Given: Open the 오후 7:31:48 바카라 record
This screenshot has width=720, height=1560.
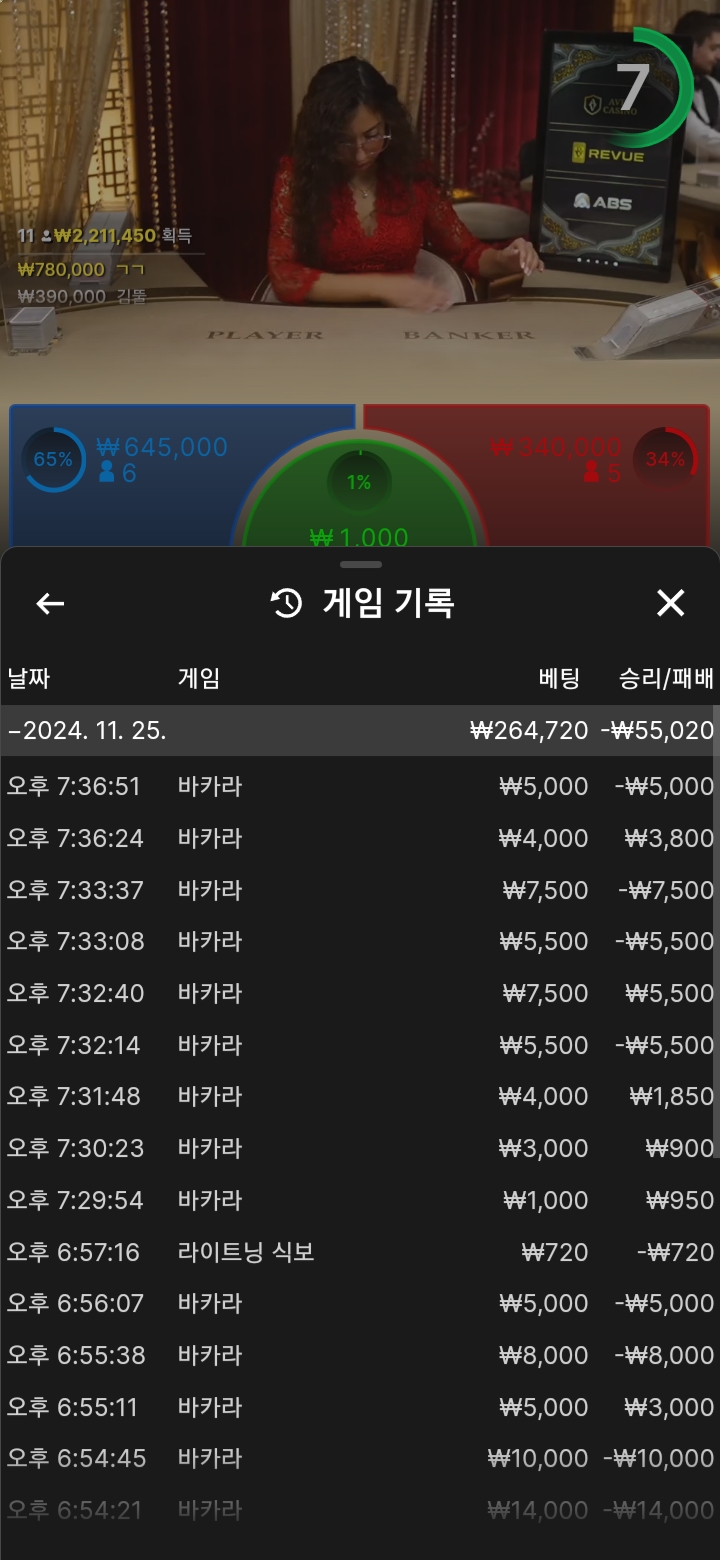Looking at the screenshot, I should [360, 1096].
